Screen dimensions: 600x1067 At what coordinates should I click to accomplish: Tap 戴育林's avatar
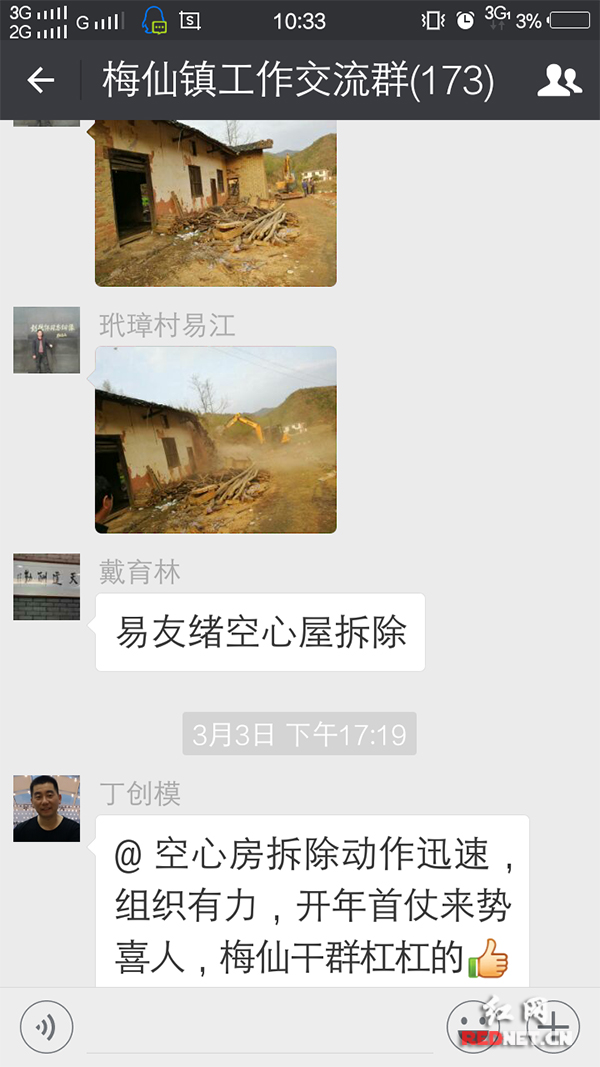[x=46, y=587]
